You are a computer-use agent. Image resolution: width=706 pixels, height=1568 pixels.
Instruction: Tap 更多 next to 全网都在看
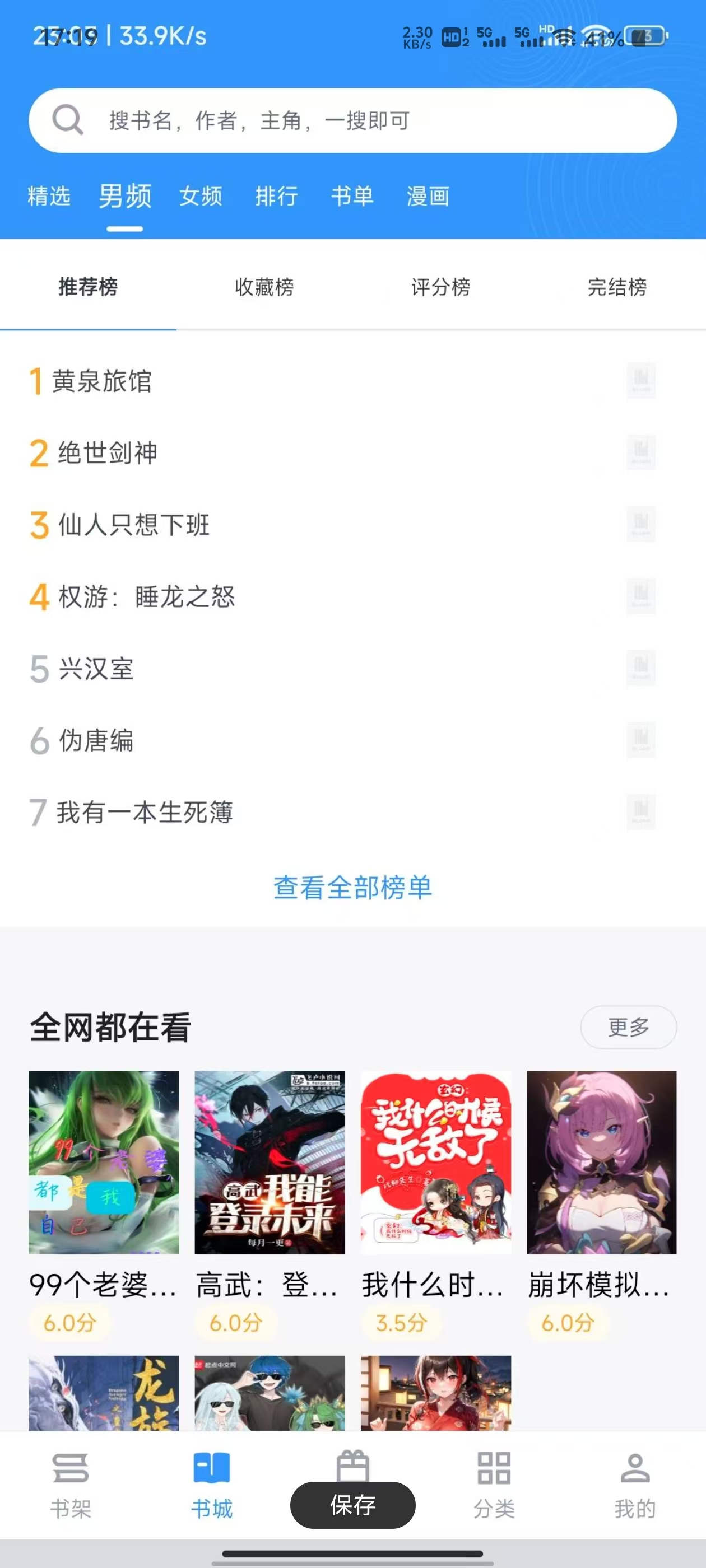point(628,1028)
